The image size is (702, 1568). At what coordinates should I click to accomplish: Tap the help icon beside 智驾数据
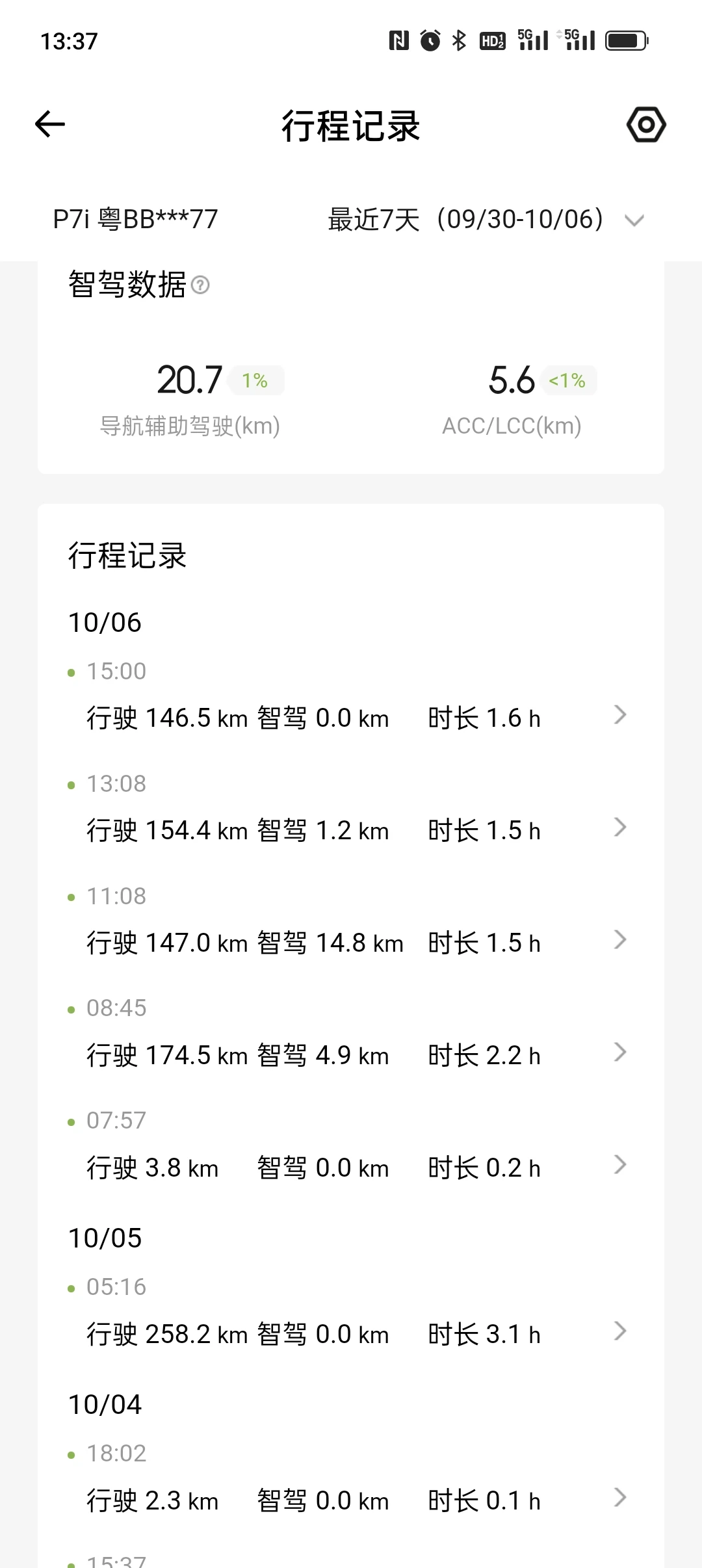[200, 285]
